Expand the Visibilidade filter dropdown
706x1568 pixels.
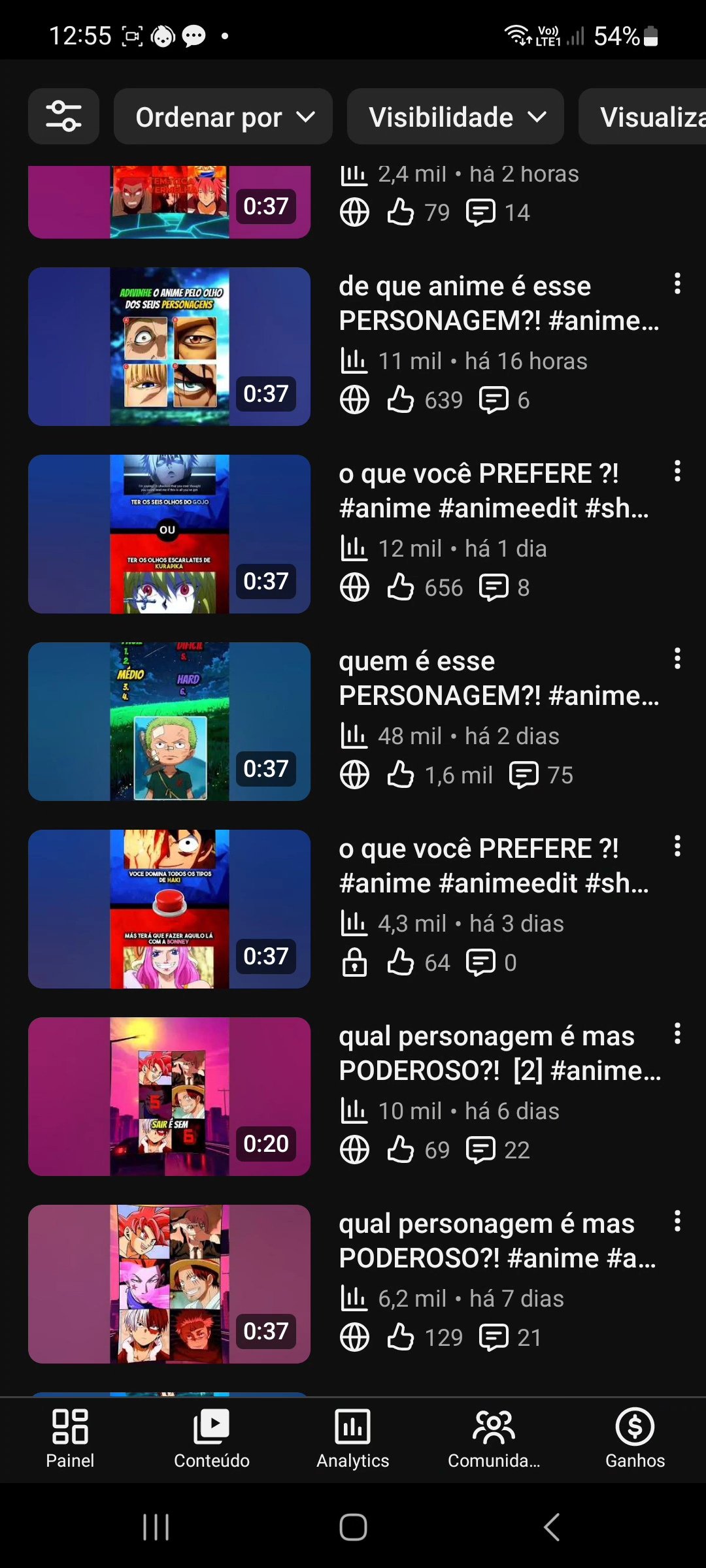point(456,117)
